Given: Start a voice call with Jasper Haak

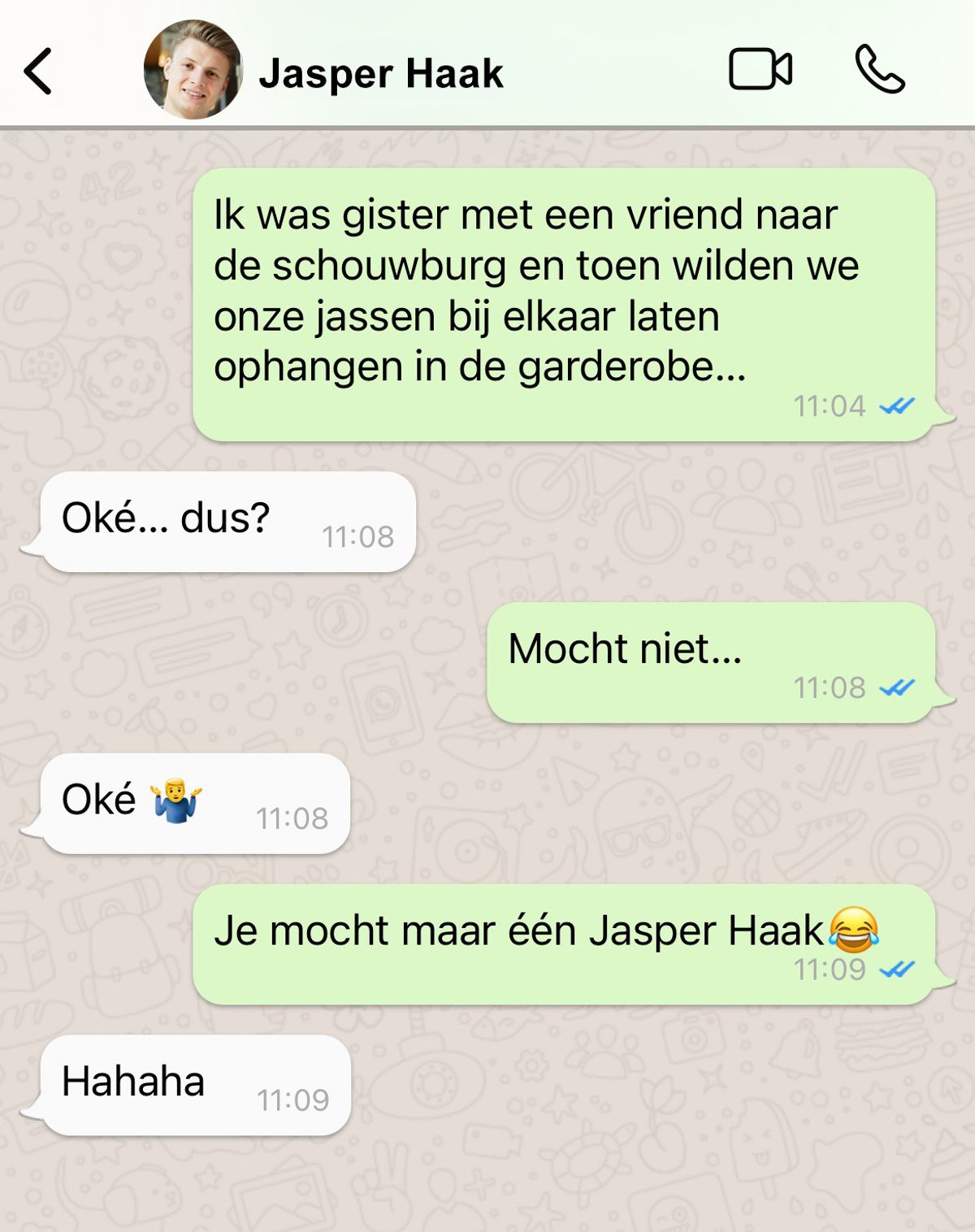Looking at the screenshot, I should tap(879, 70).
